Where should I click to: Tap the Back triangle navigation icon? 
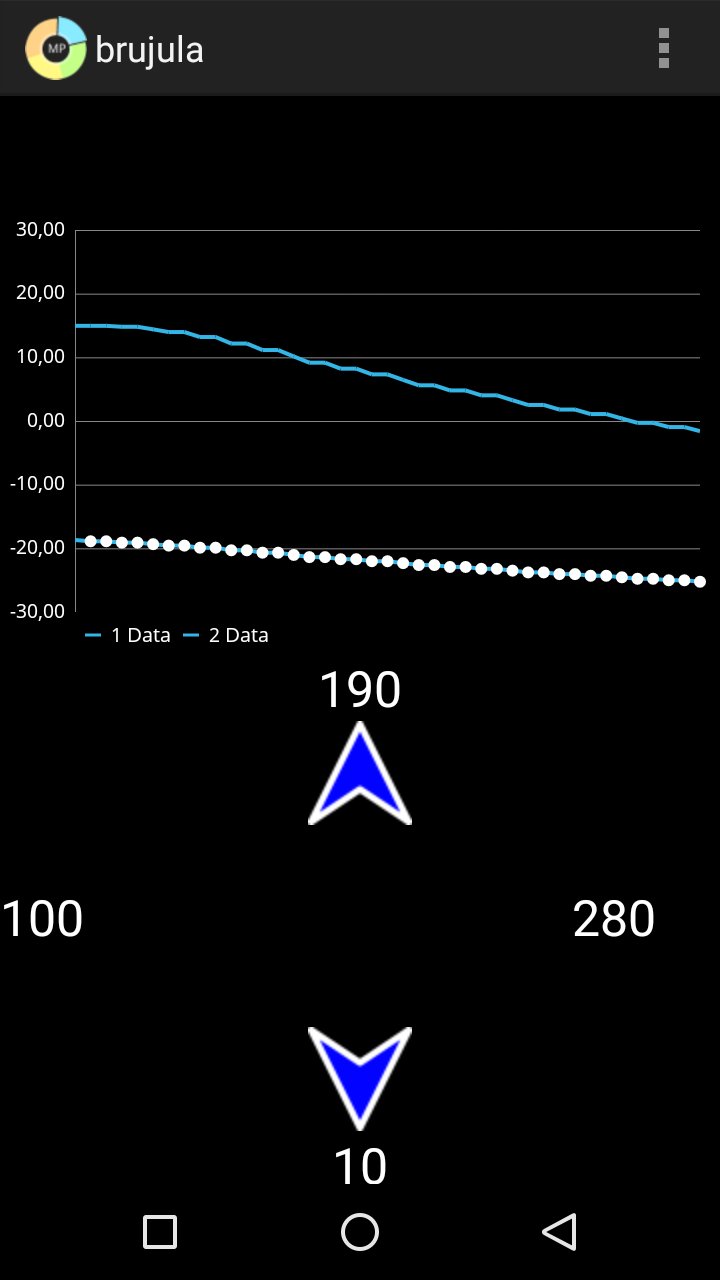point(561,1232)
